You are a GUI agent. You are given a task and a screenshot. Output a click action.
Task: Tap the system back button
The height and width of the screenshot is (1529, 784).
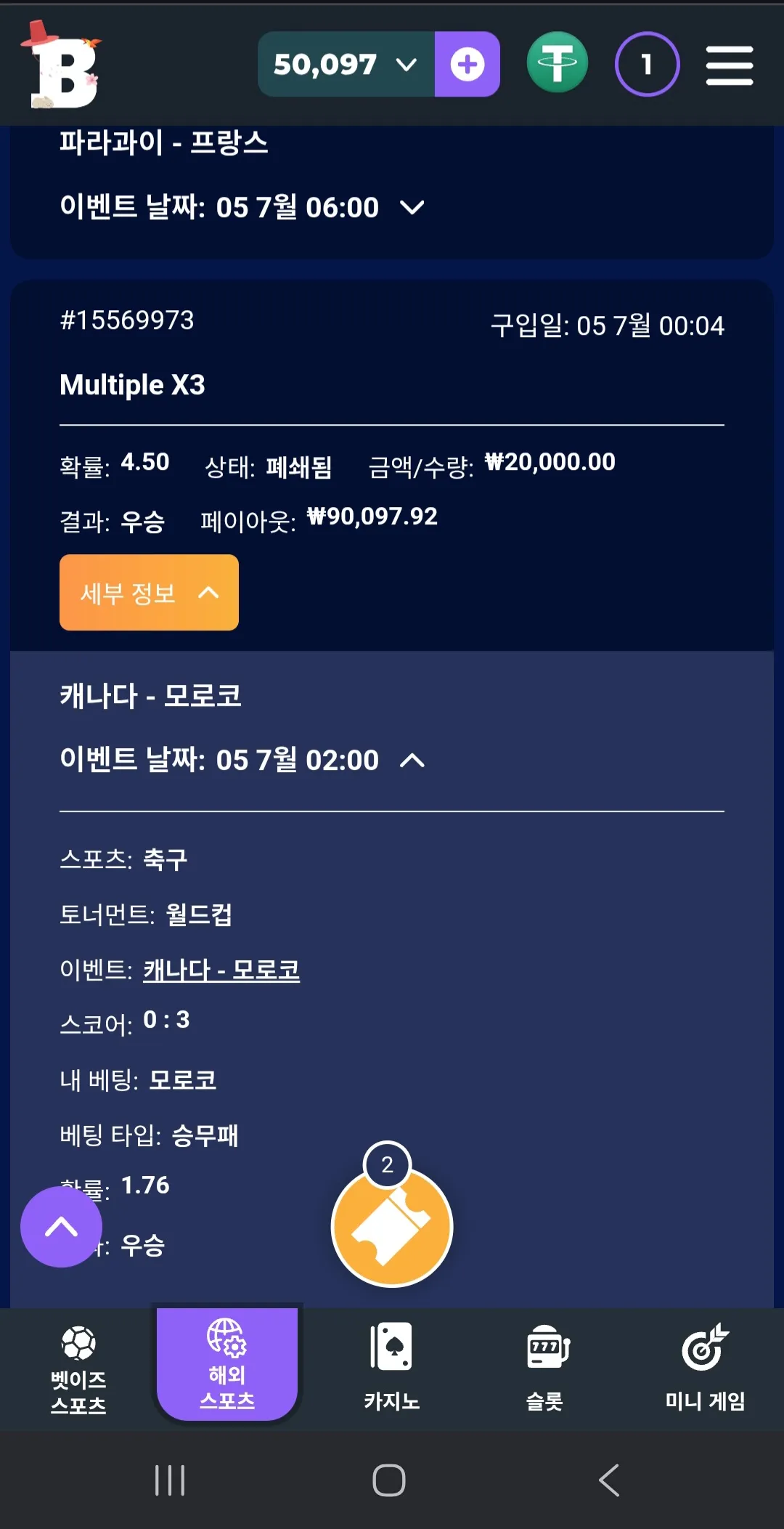[609, 1480]
